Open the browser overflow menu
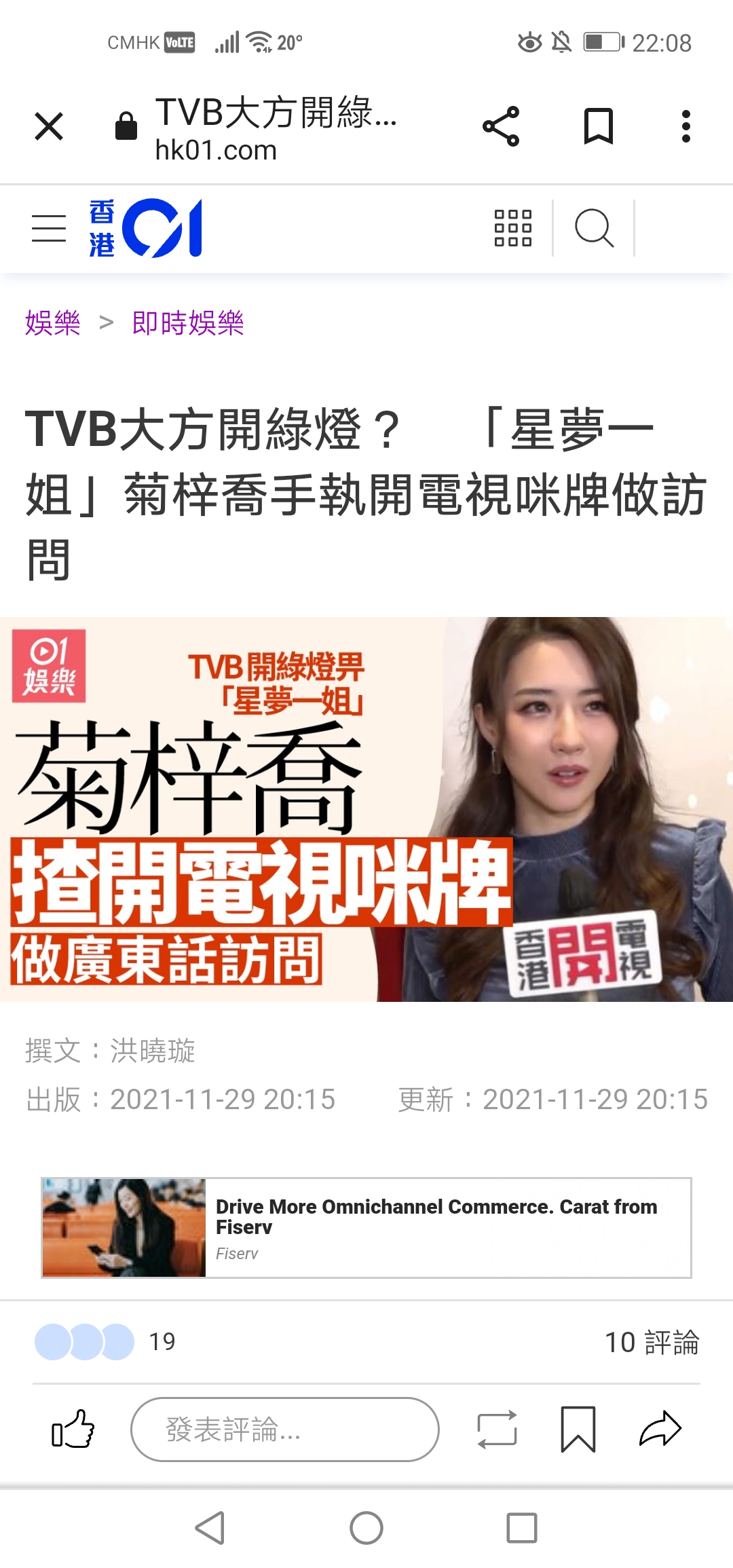733x1568 pixels. pos(685,126)
